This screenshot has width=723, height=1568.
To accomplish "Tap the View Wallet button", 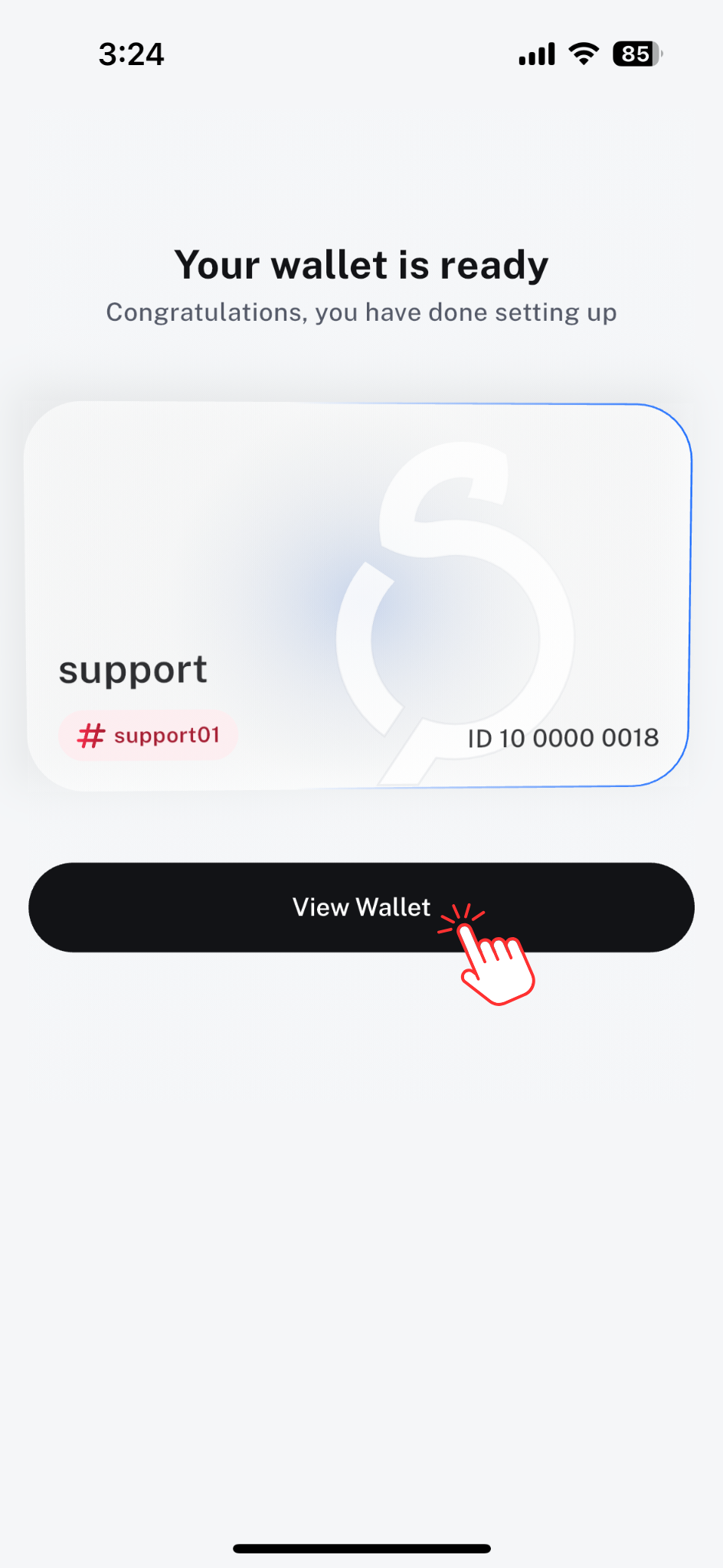I will (361, 907).
